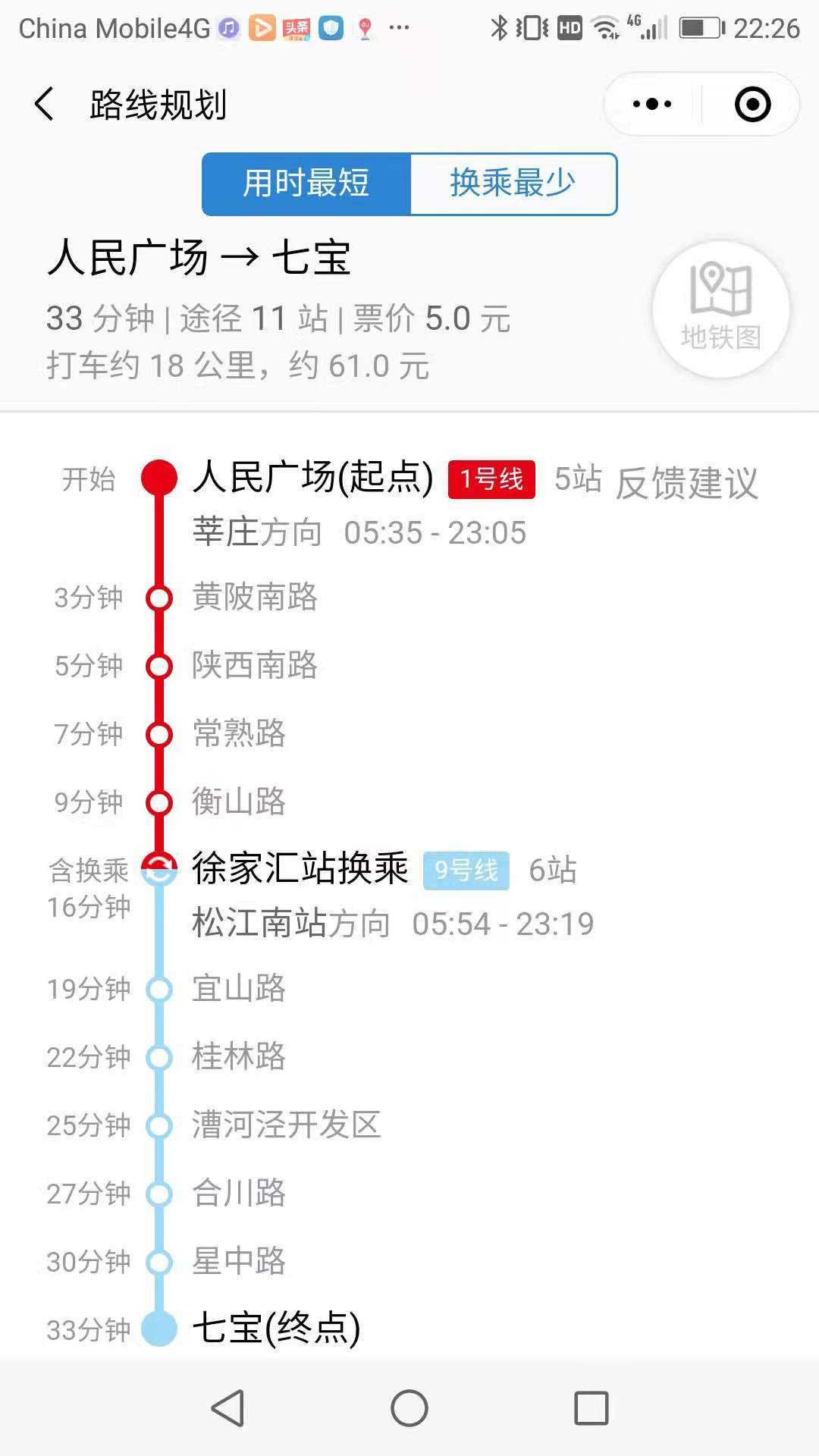819x1456 pixels.
Task: Close the mini program via circle icon
Action: coord(752,104)
